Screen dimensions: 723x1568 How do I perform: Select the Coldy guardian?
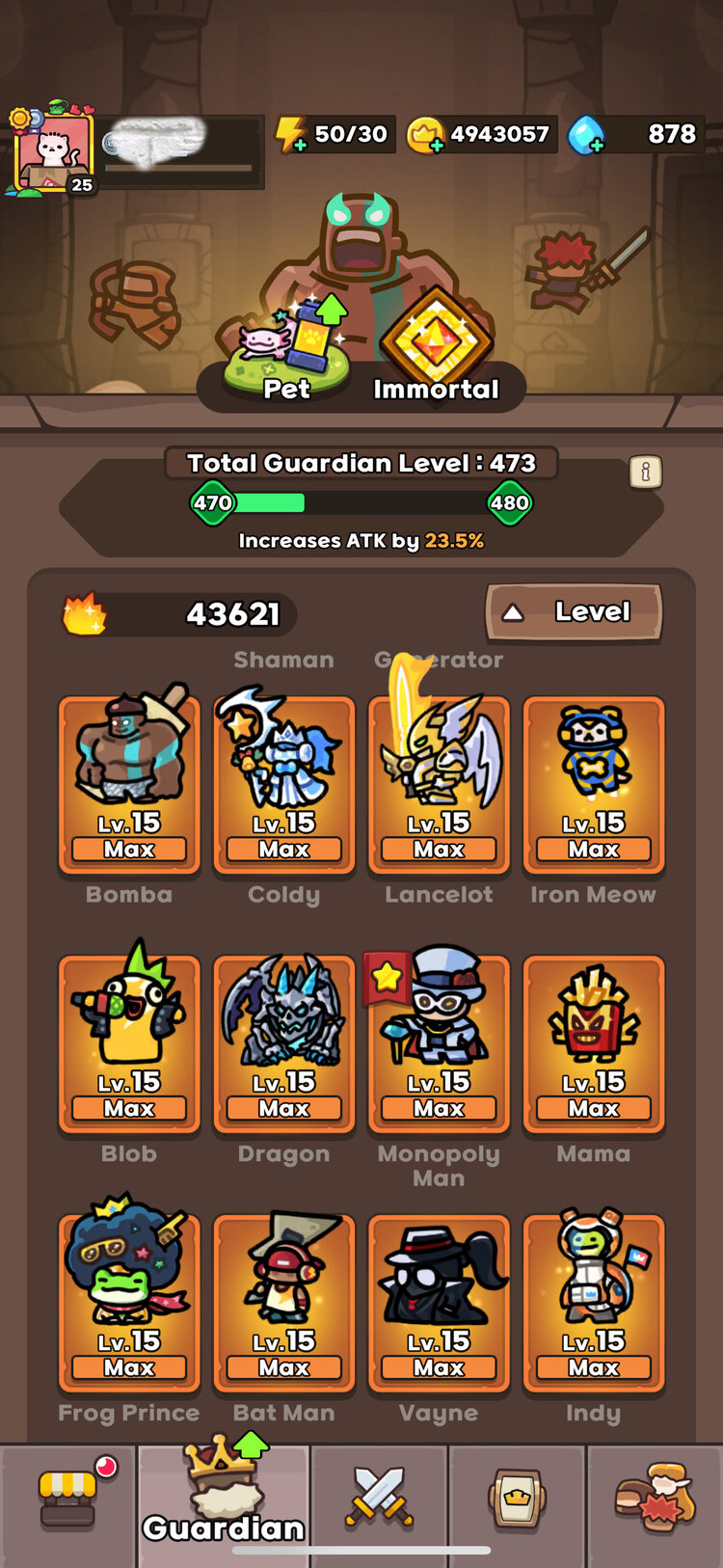click(x=283, y=785)
